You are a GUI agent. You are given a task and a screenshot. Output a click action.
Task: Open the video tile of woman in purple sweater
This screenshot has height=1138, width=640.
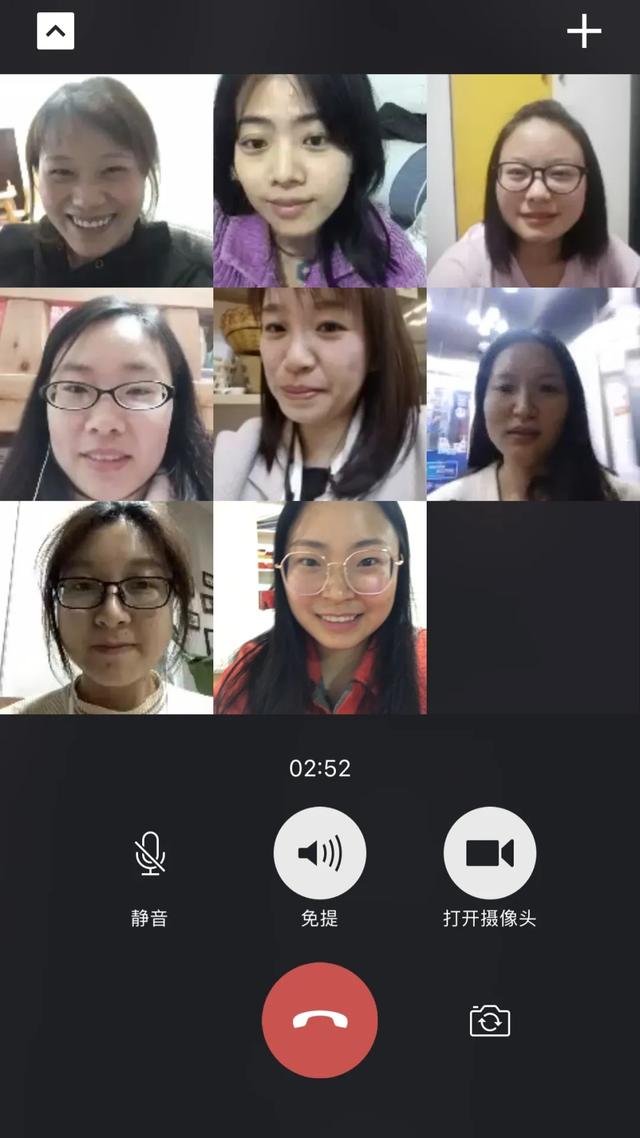coord(320,181)
